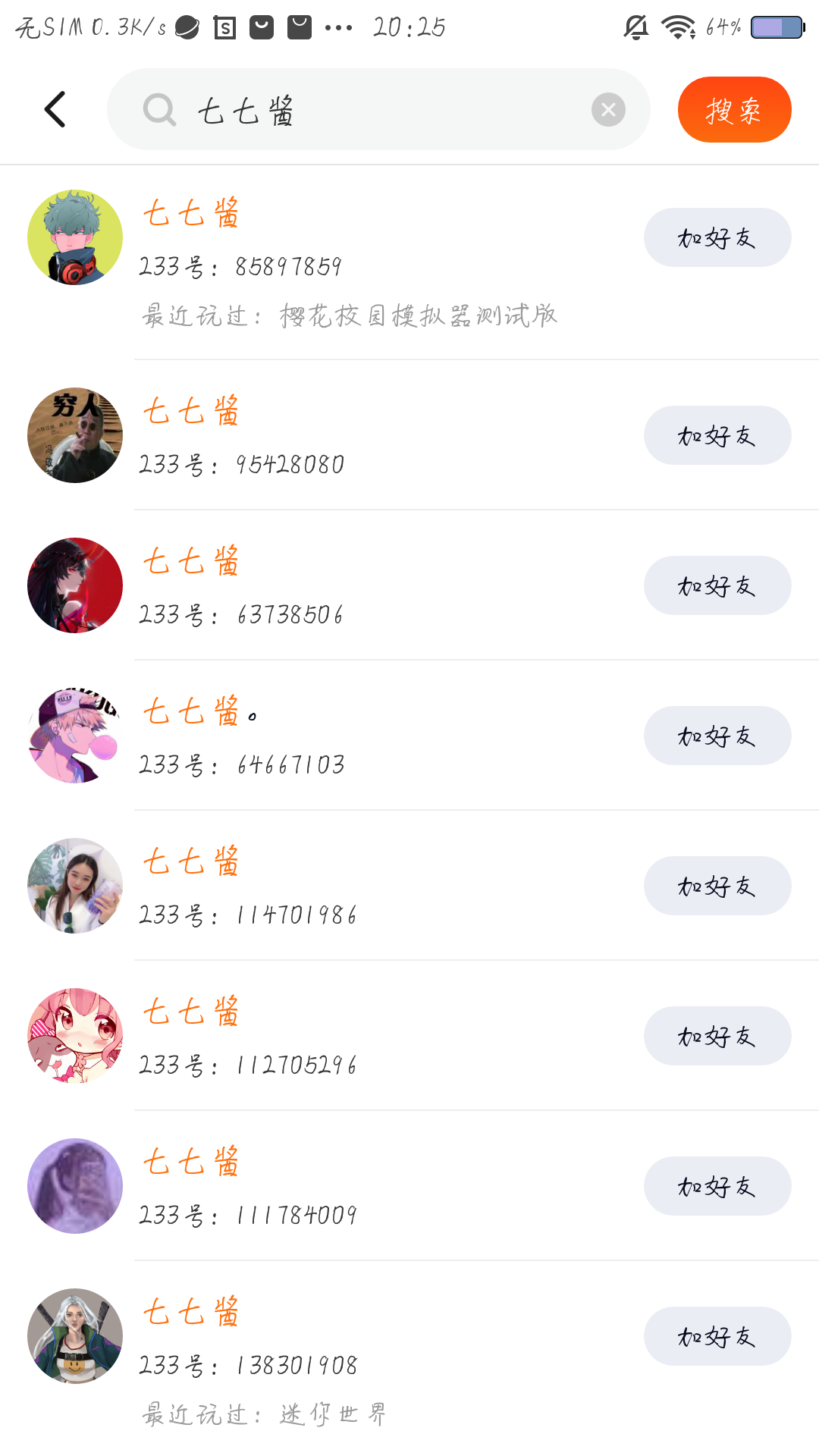Image resolution: width=819 pixels, height=1456 pixels.
Task: Add user 111784009 as friend
Action: pos(717,1186)
